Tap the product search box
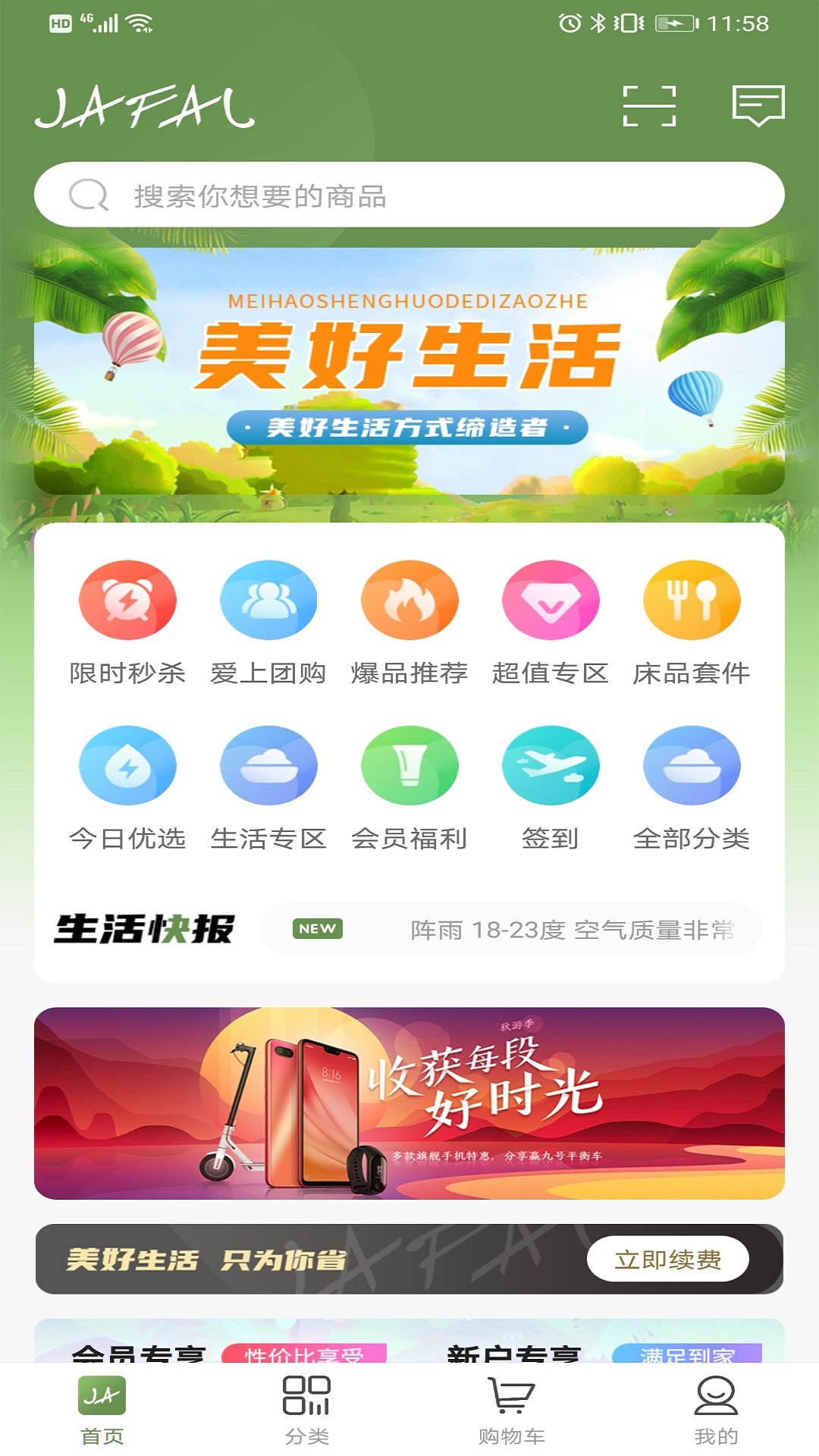Screen dimensions: 819x1456 [x=409, y=195]
